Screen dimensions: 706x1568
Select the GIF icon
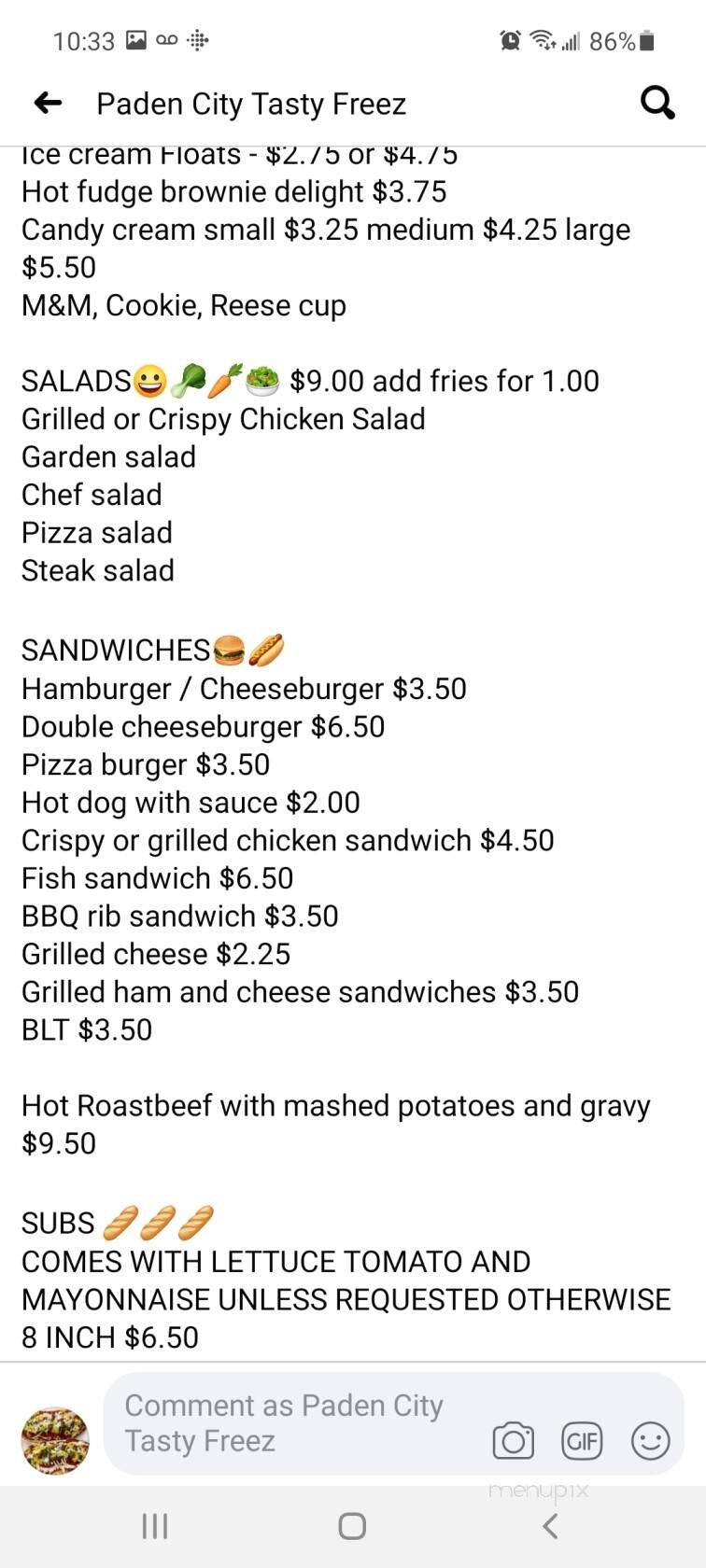(x=582, y=1441)
